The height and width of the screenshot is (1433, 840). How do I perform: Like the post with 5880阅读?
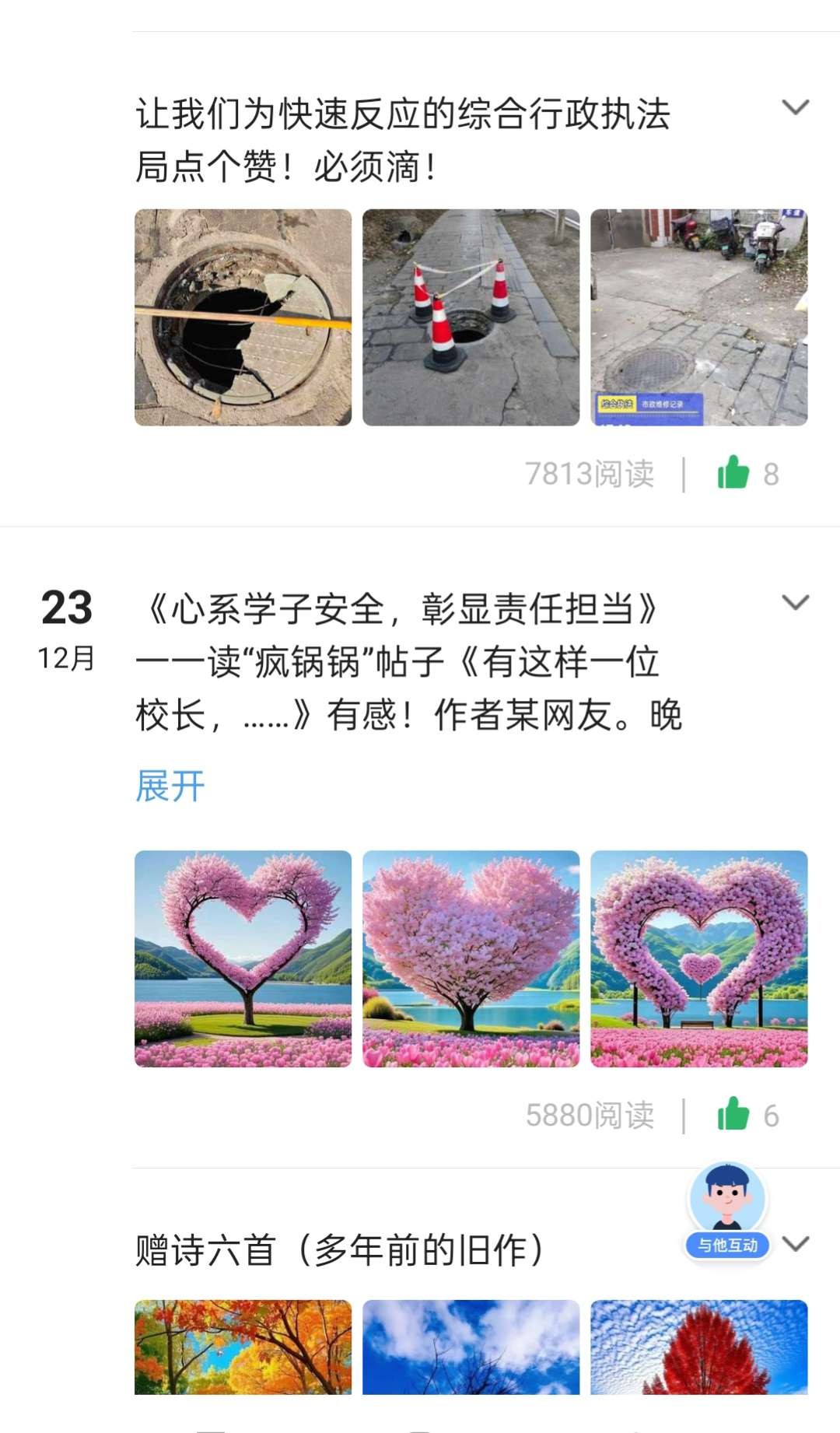point(733,1114)
